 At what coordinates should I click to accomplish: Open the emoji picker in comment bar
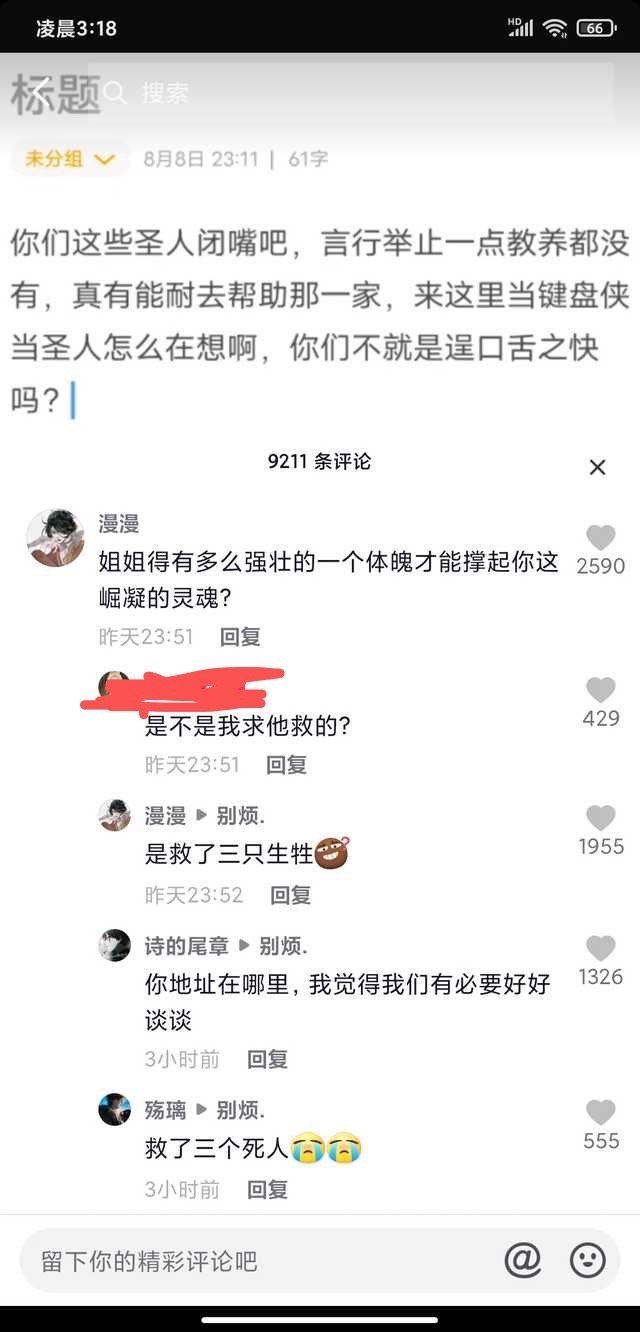pyautogui.click(x=587, y=1260)
